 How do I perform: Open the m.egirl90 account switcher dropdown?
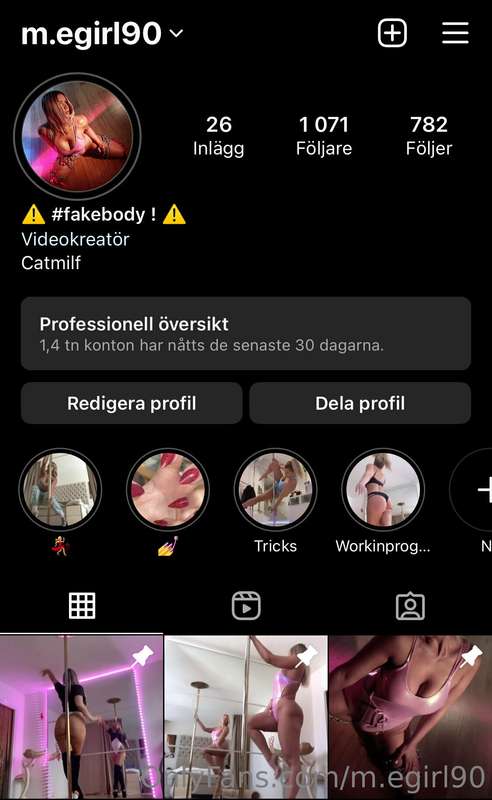pos(102,34)
